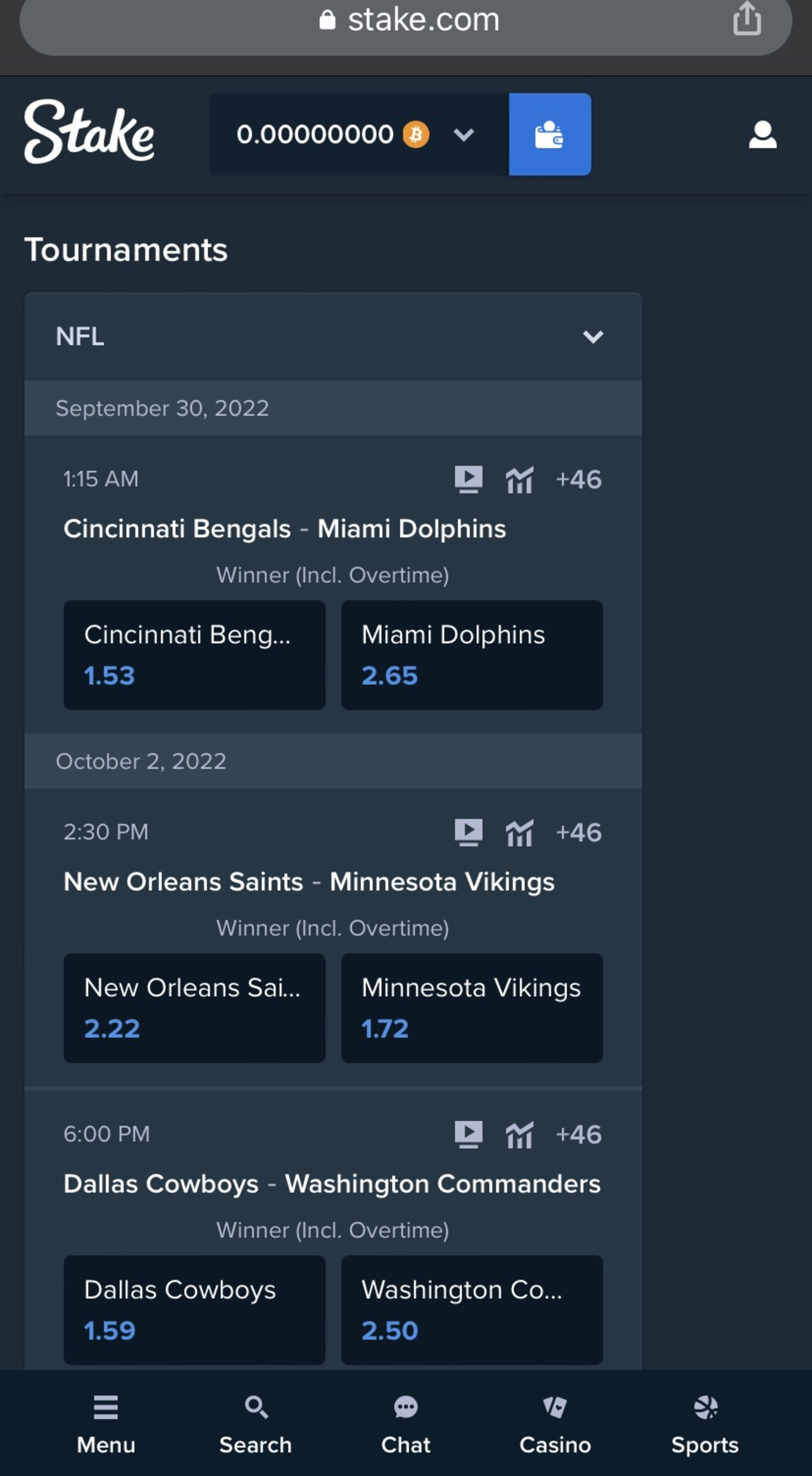Tap the browser share icon
This screenshot has height=1476, width=812.
pos(747,19)
